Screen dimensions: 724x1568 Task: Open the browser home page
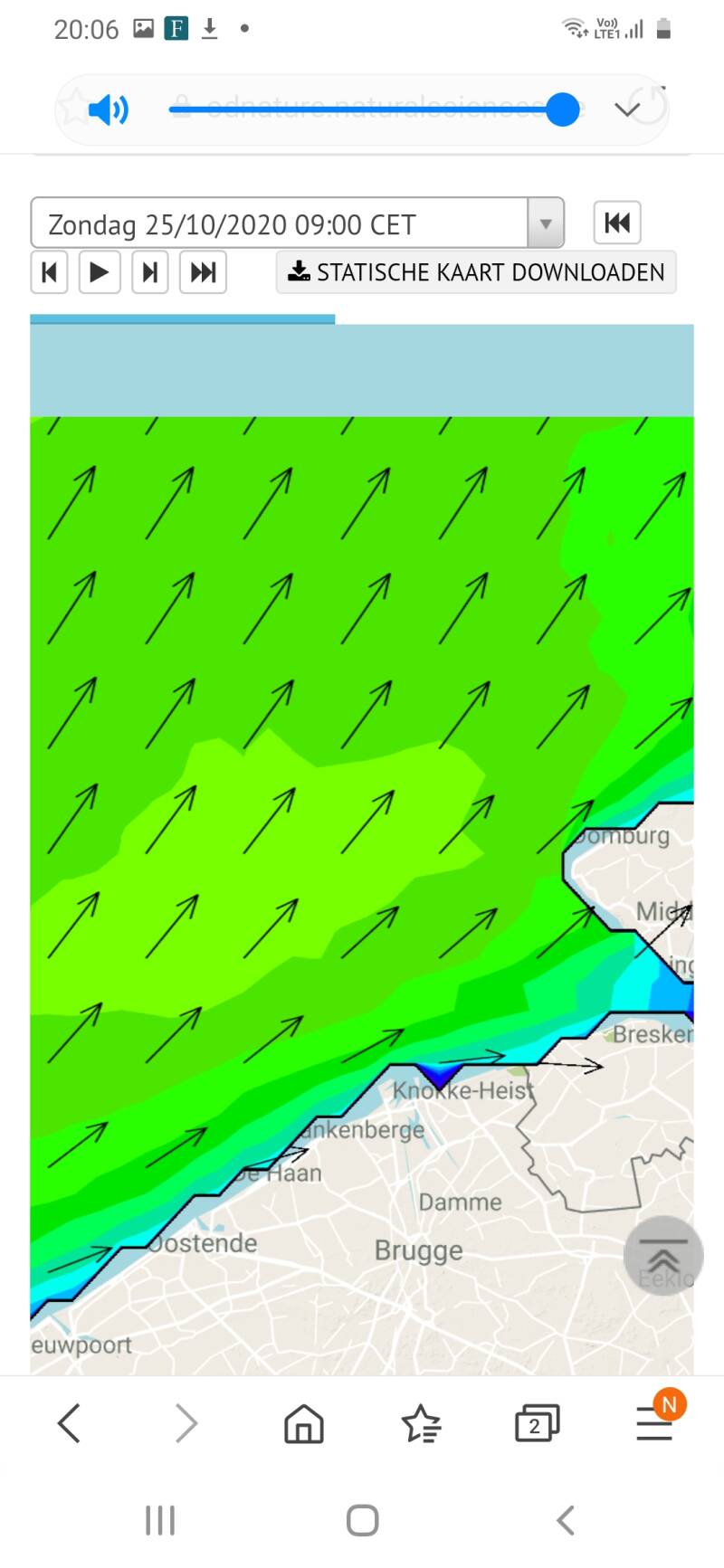[x=304, y=1423]
